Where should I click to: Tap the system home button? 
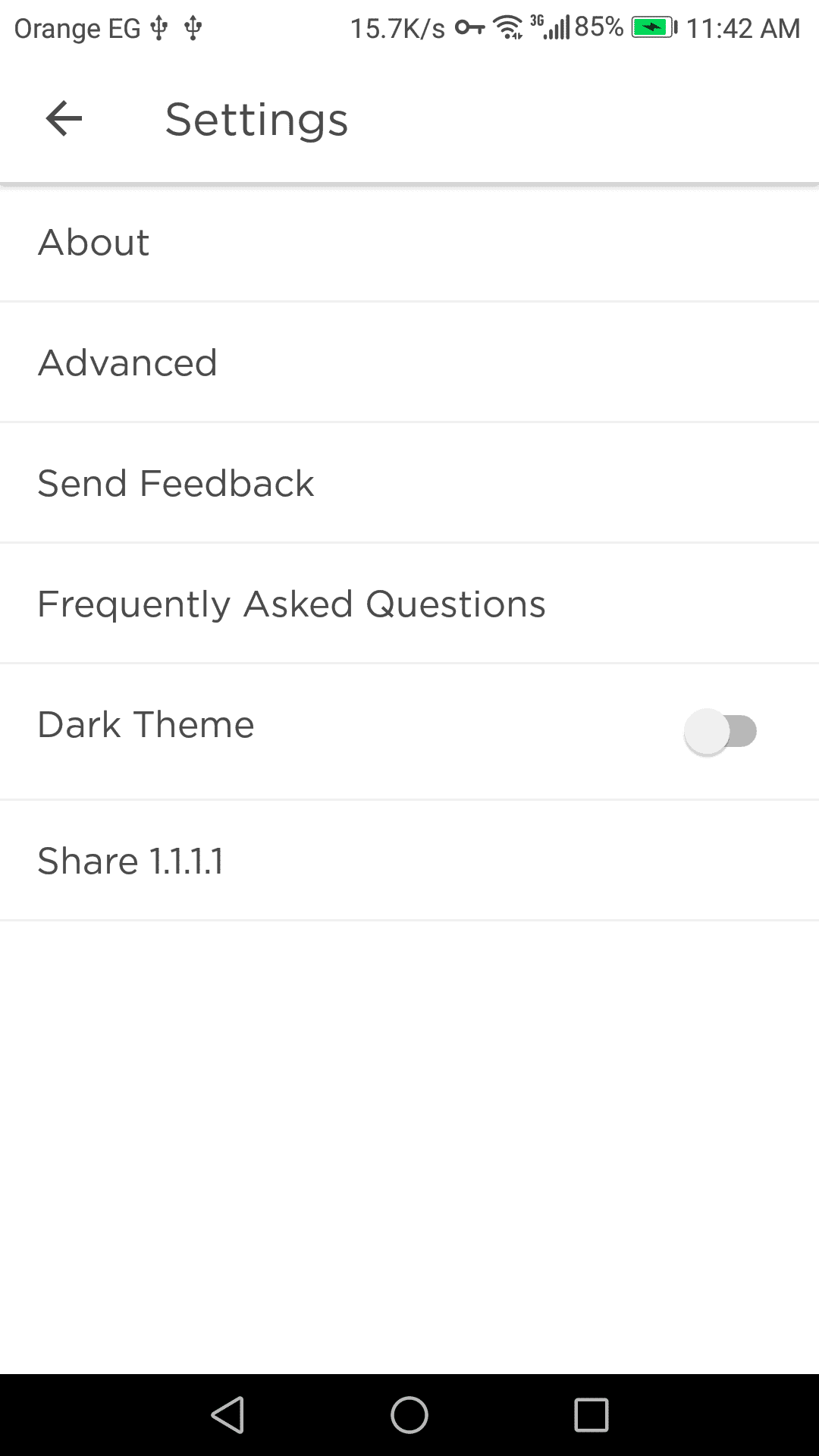click(409, 1415)
